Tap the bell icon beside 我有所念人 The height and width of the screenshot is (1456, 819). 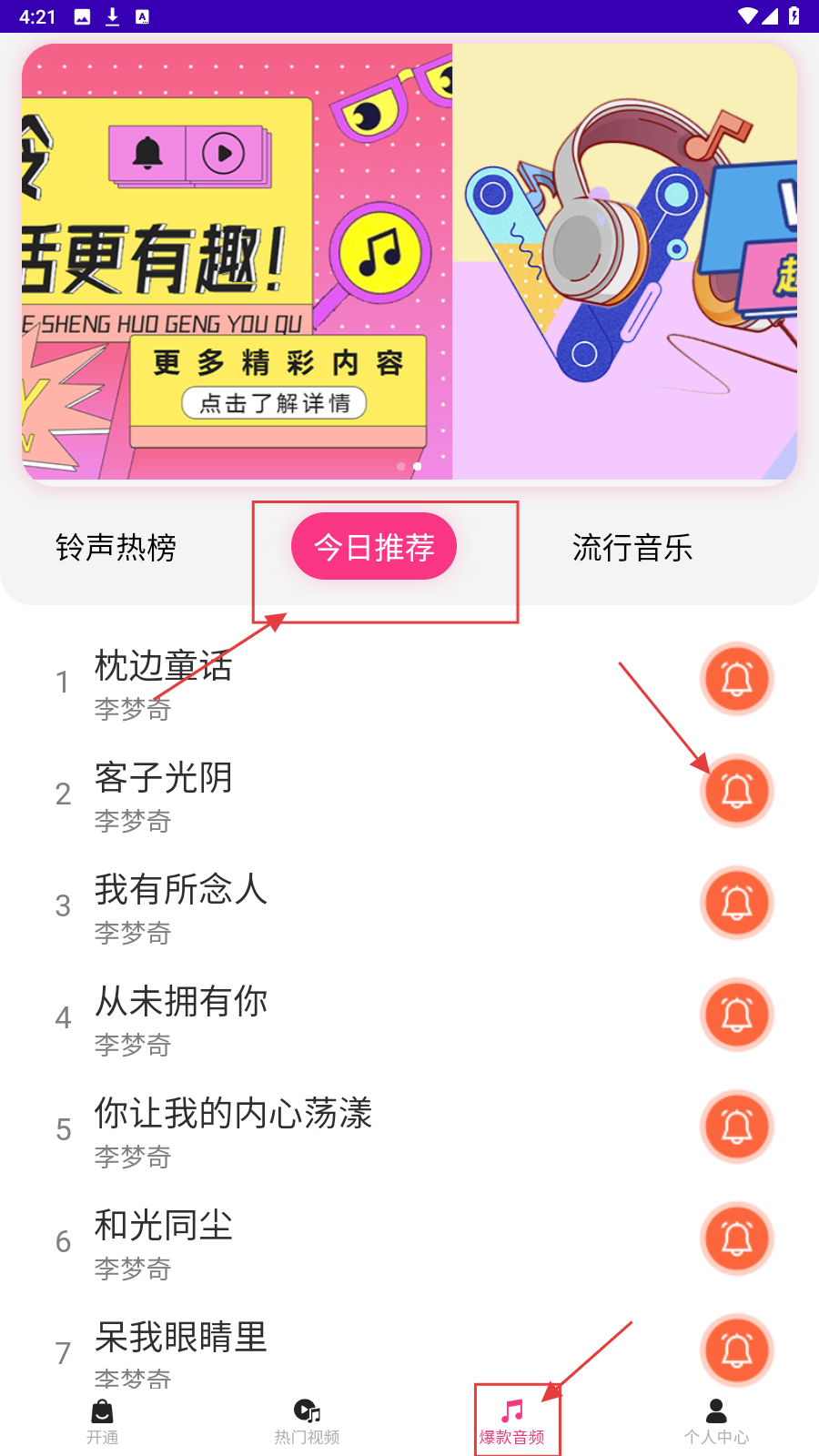tap(736, 903)
